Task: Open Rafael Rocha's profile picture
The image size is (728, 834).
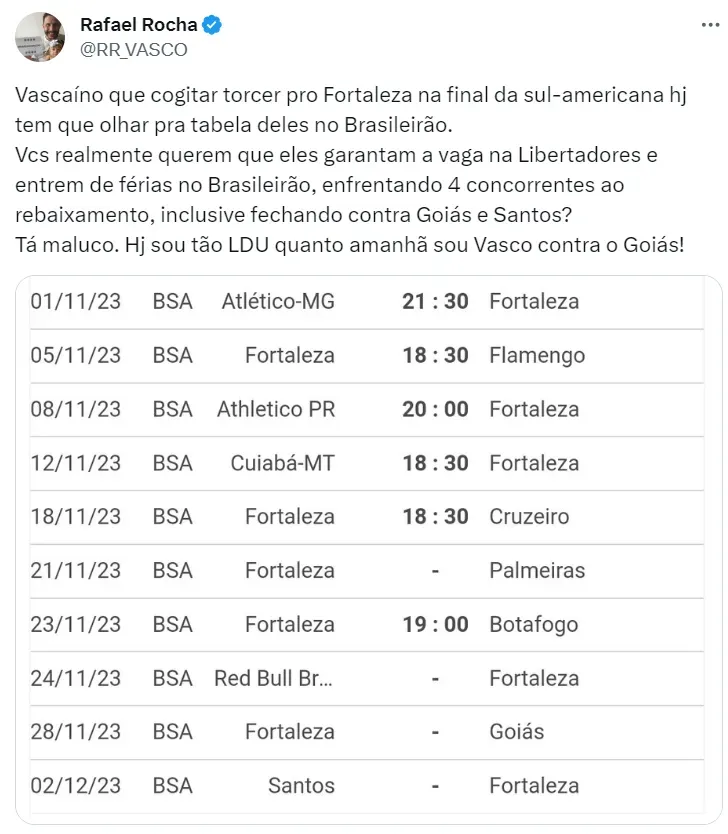Action: [40, 37]
